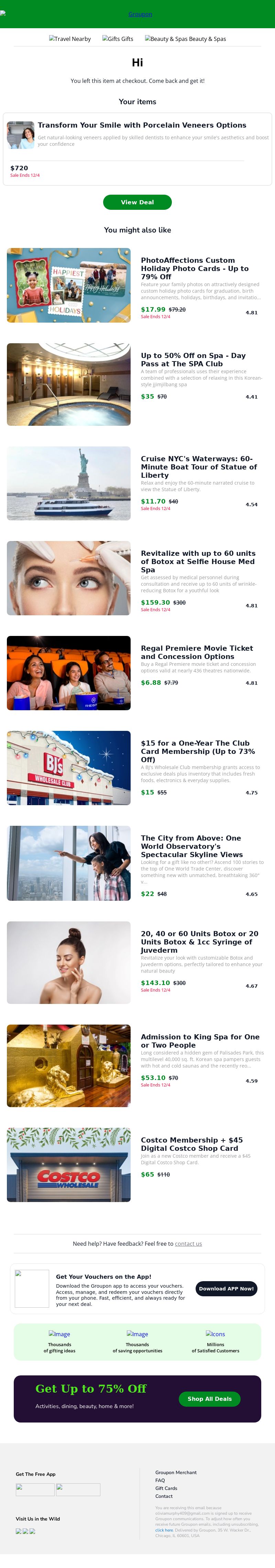Tap Download APP Now button
Viewport: 275px width, 1568px height.
pyautogui.click(x=226, y=1289)
